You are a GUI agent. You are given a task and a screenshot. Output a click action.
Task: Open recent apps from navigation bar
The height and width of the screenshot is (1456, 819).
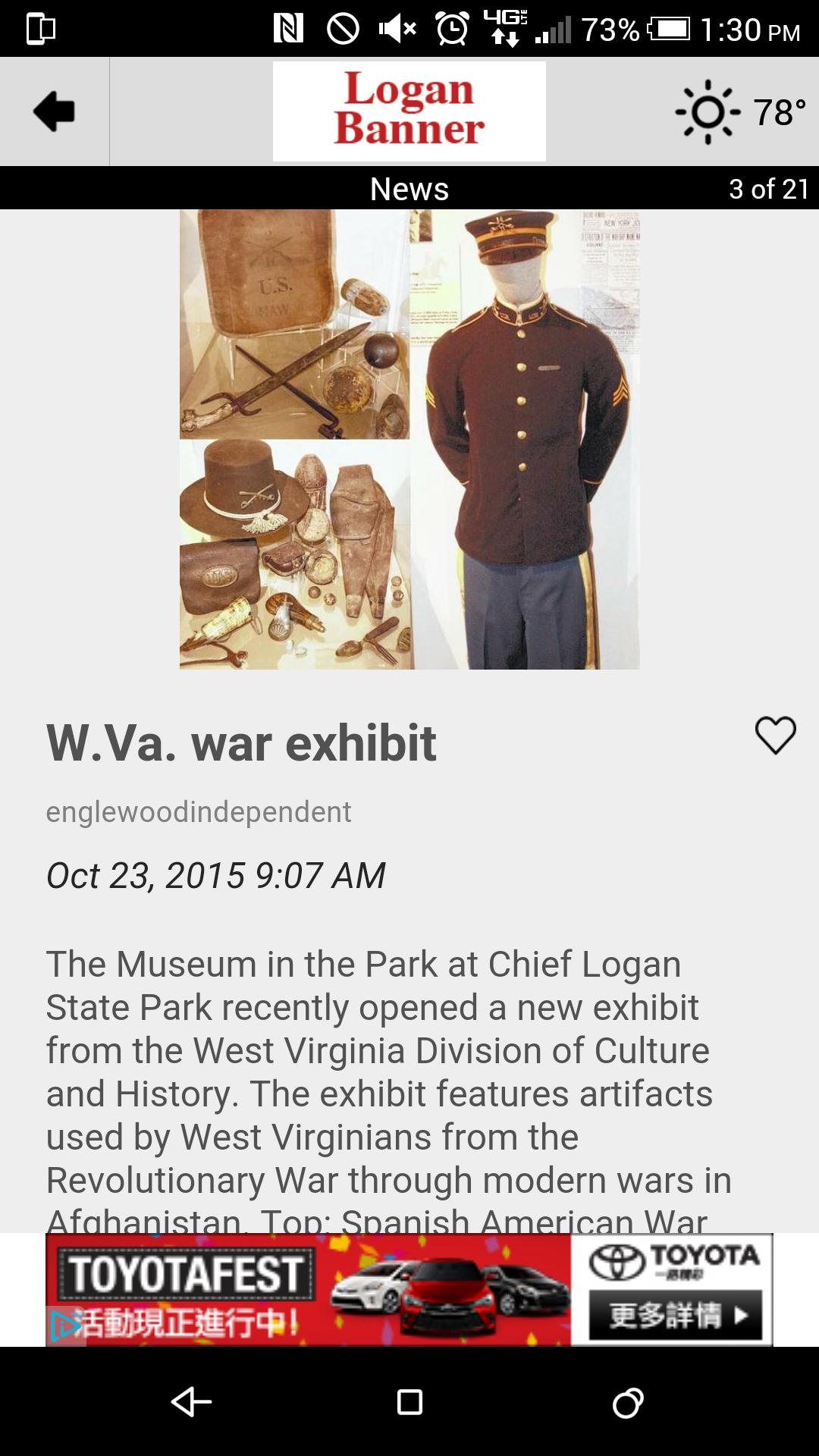coord(628,1402)
